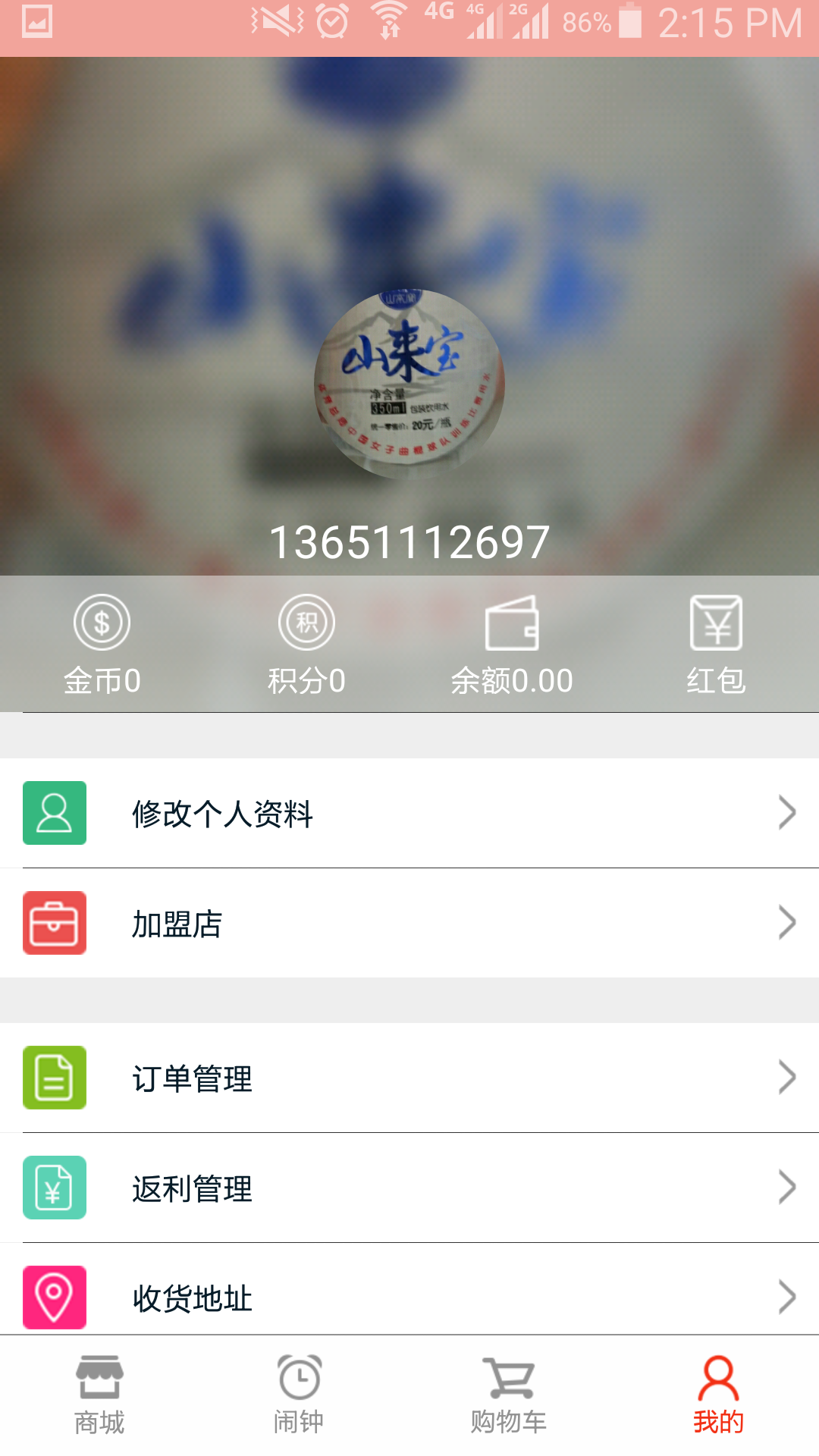Viewport: 819px width, 1456px height.
Task: View the 积分 points balance
Action: (x=306, y=645)
